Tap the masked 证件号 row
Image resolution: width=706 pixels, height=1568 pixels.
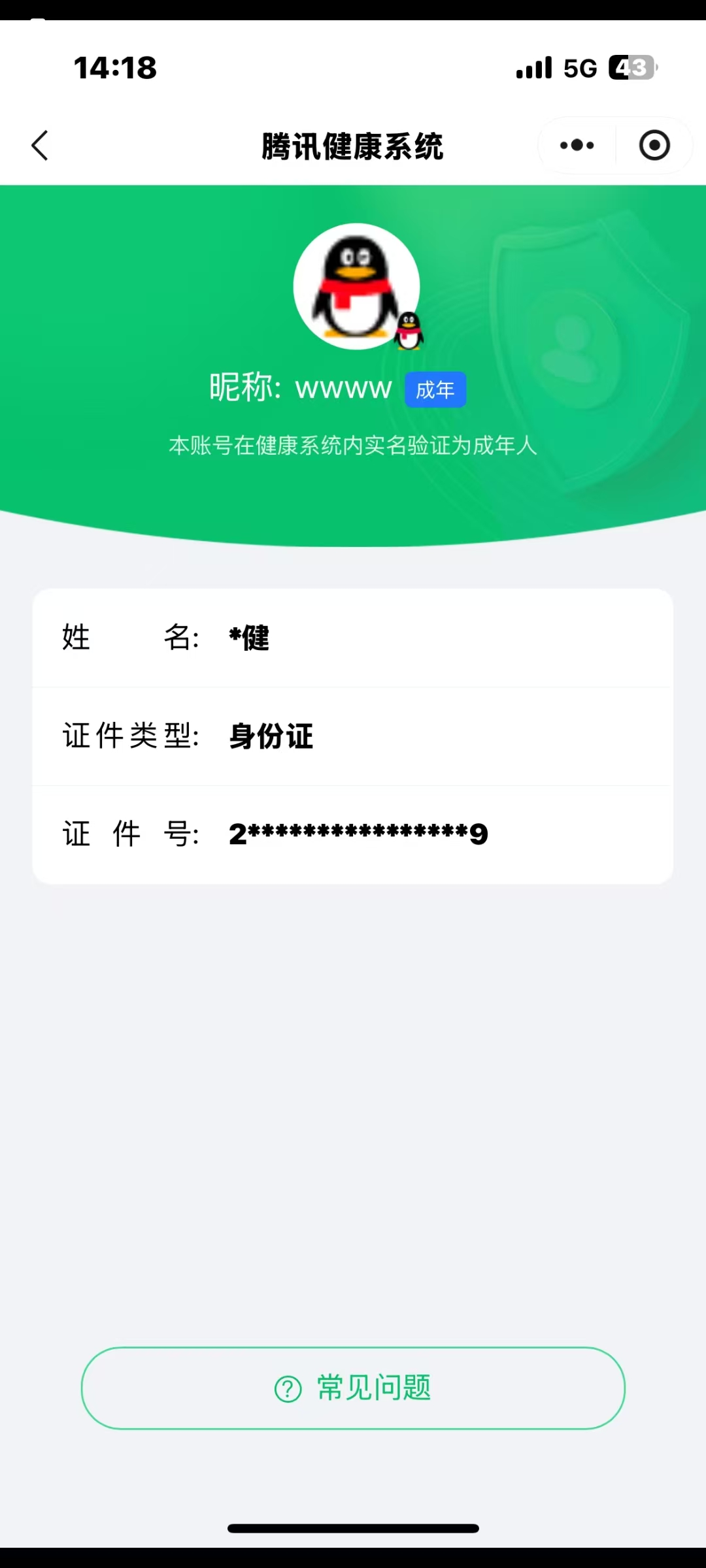click(353, 834)
